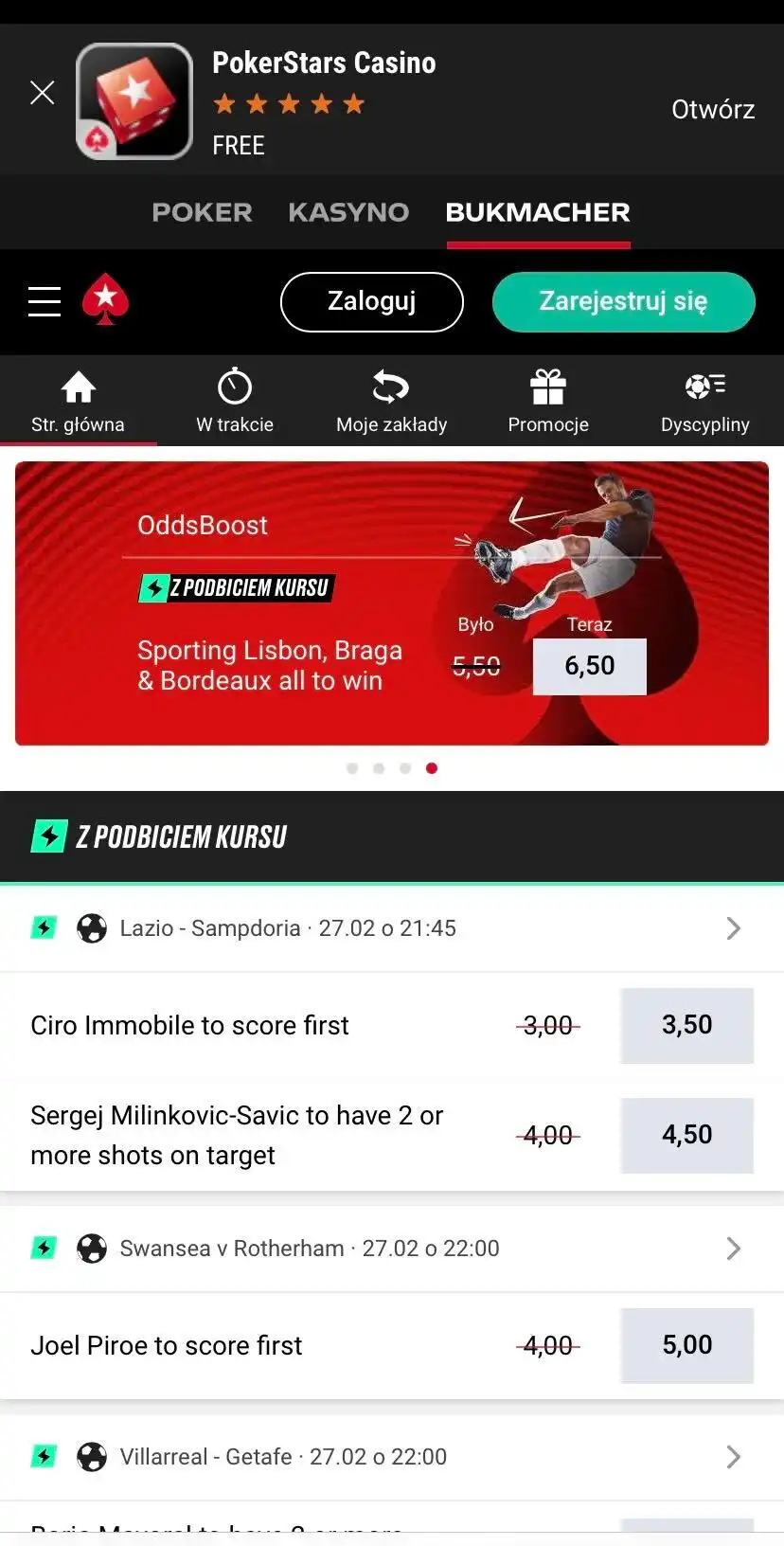784x1546 pixels.
Task: Select the 6,50 boosted odds in banner
Action: pyautogui.click(x=589, y=666)
